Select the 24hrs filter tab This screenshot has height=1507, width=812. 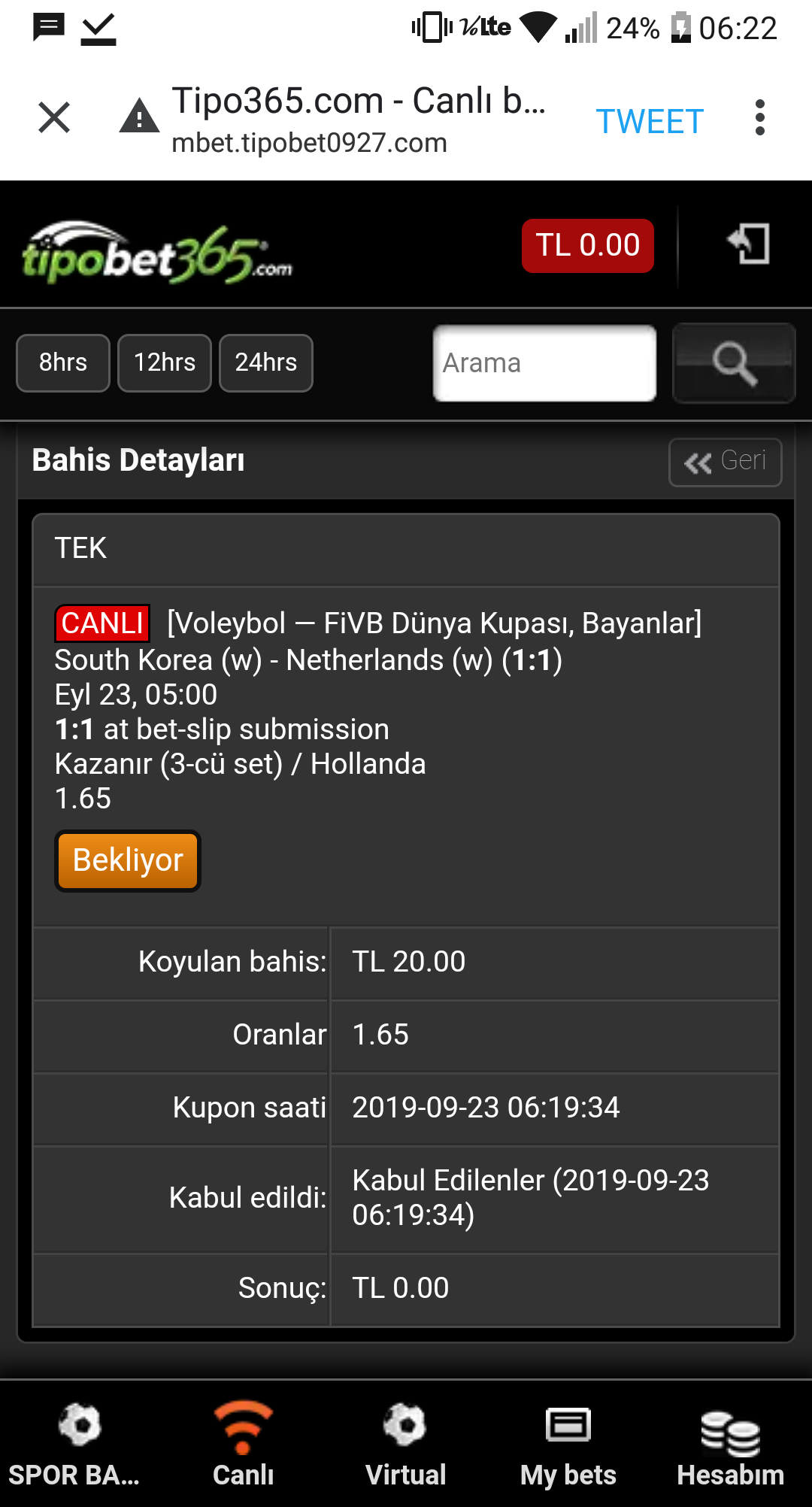tap(265, 363)
